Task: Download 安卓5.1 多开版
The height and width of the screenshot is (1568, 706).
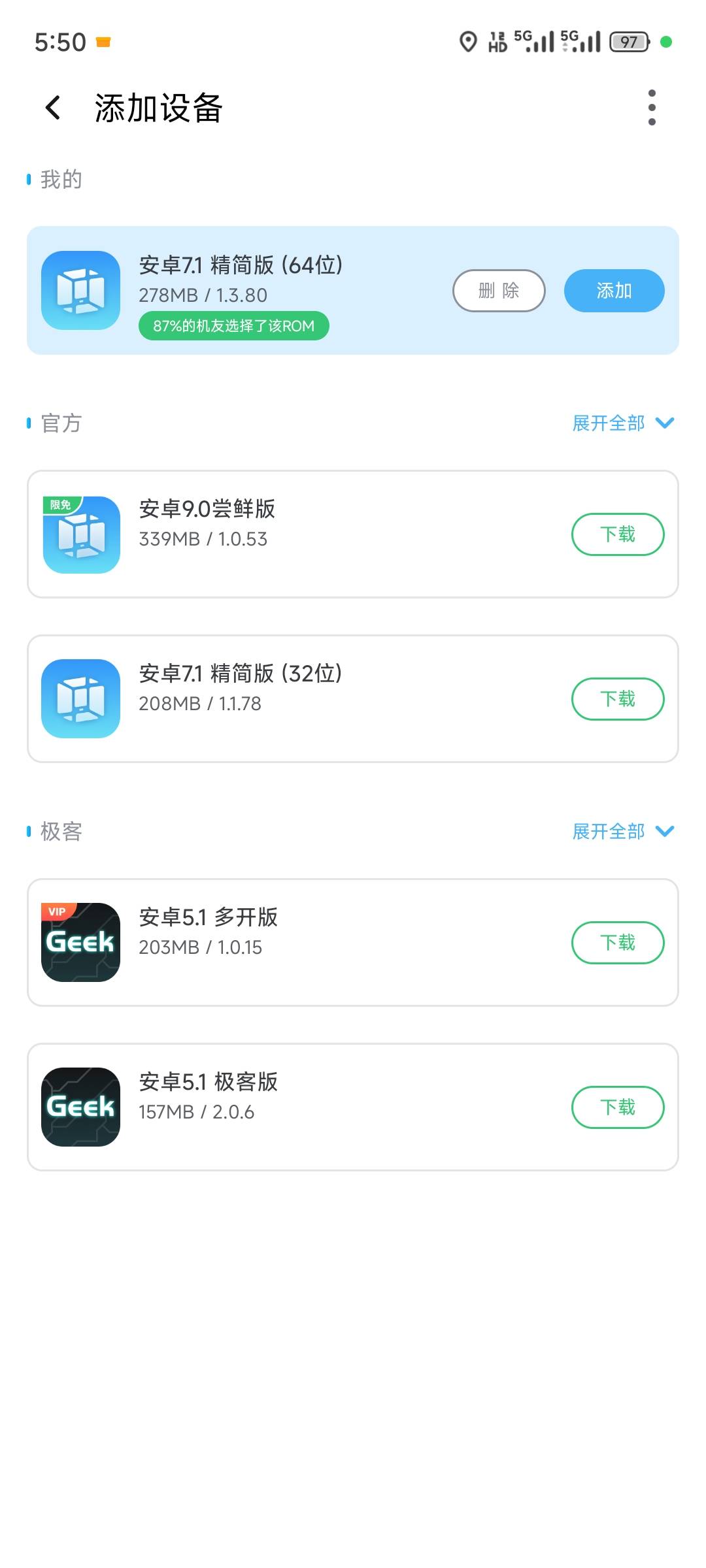Action: point(618,943)
